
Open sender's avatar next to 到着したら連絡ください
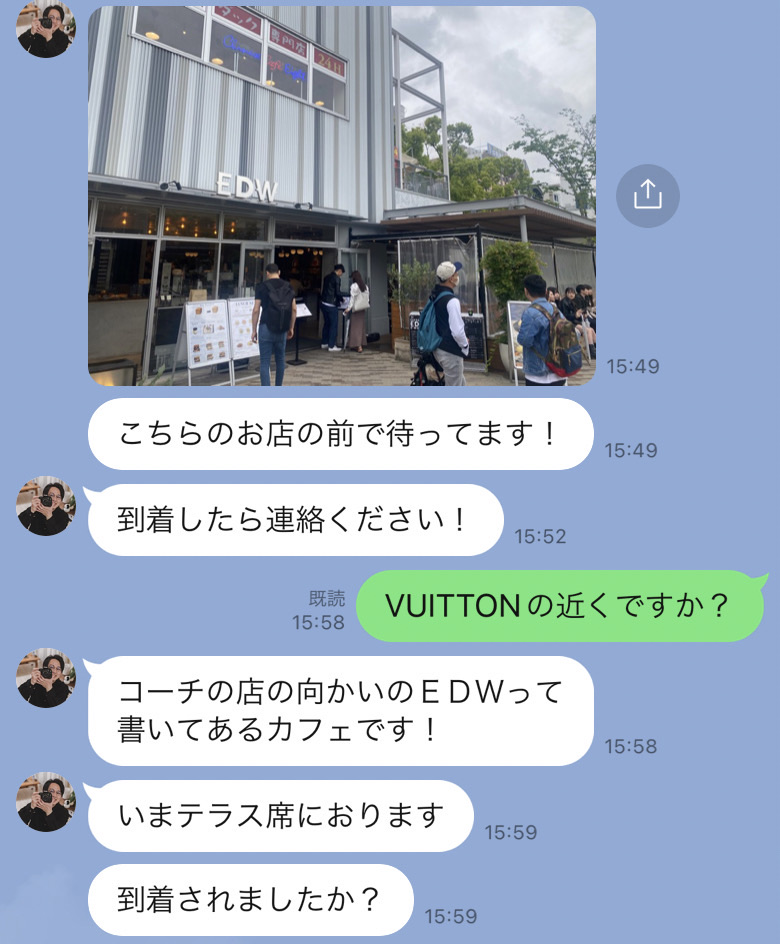(x=46, y=506)
